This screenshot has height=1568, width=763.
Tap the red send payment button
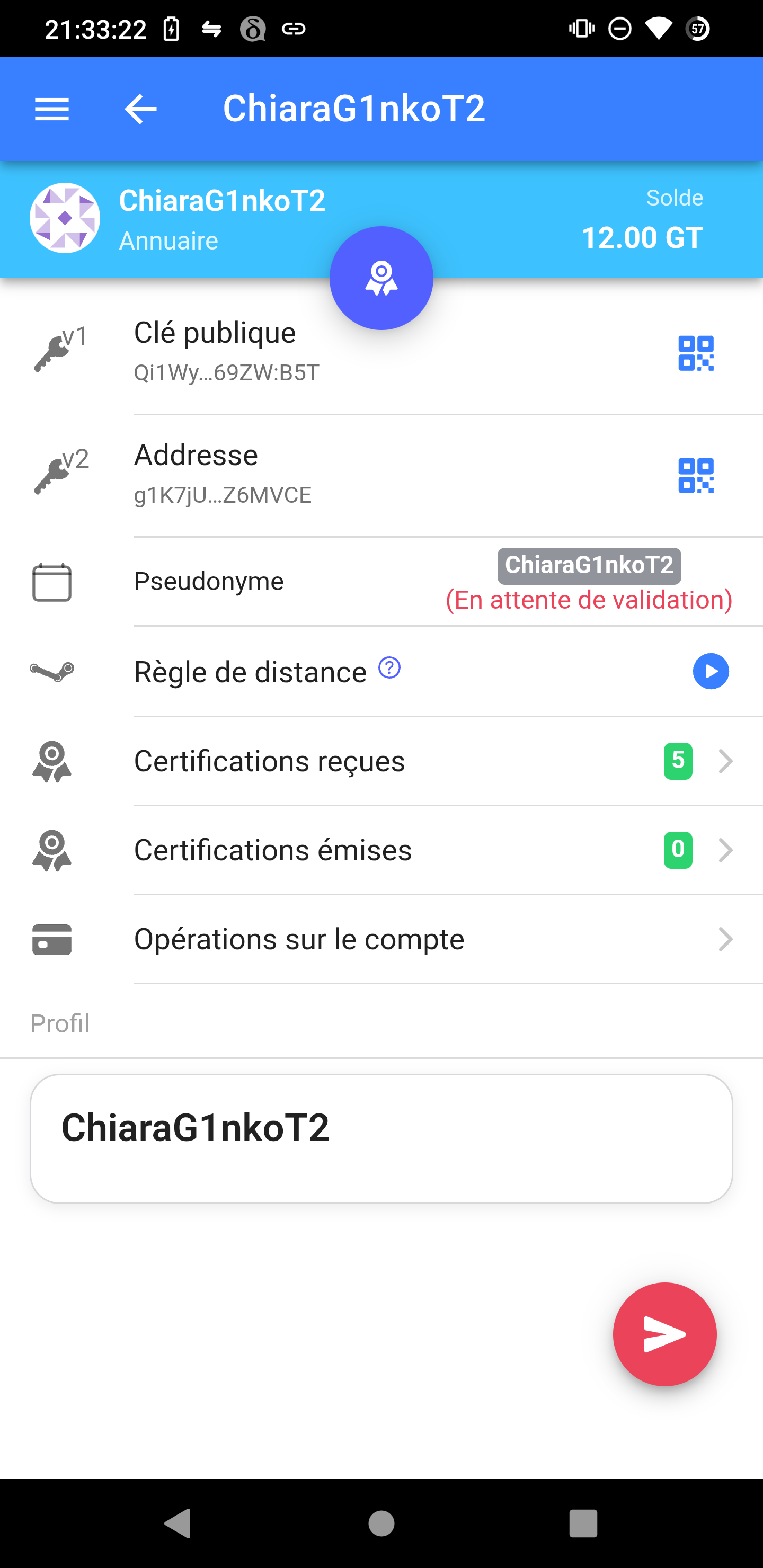(664, 1334)
